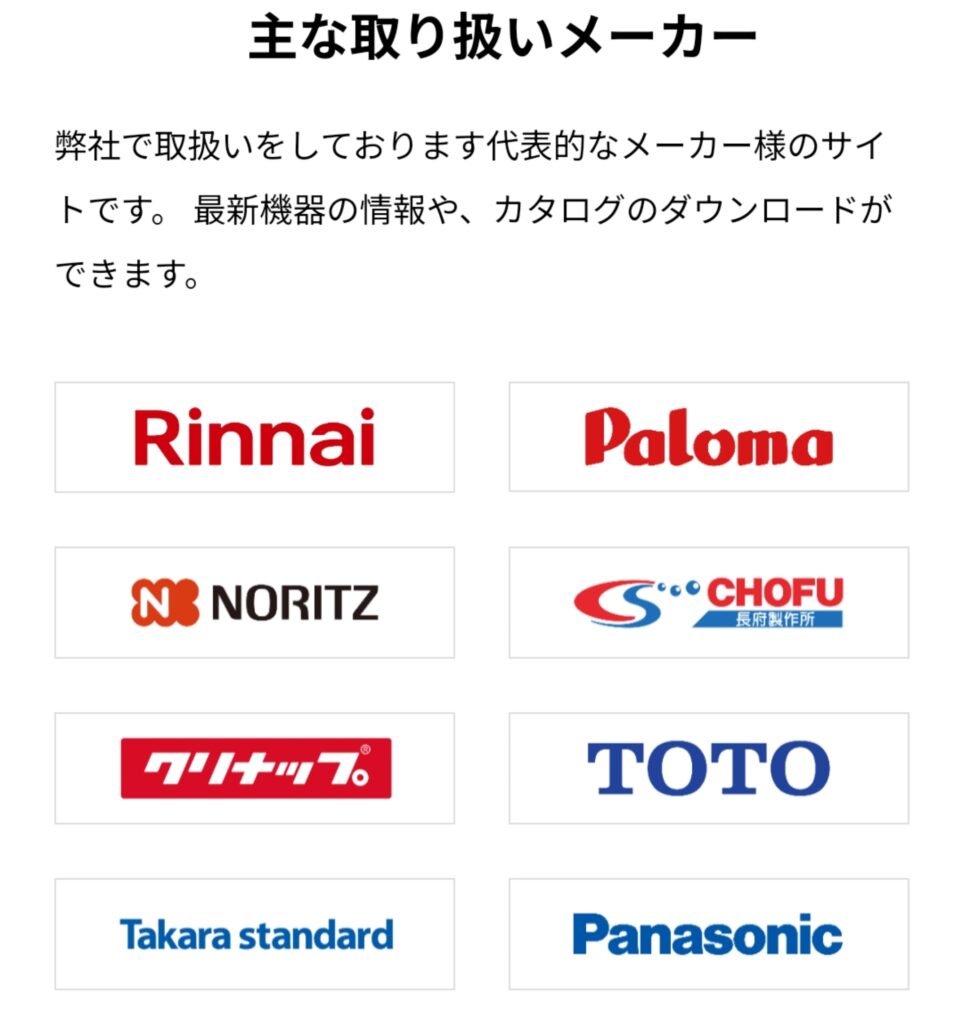Open the CHOFU 長府製作所 tile
The height and width of the screenshot is (1024, 962).
pos(708,602)
